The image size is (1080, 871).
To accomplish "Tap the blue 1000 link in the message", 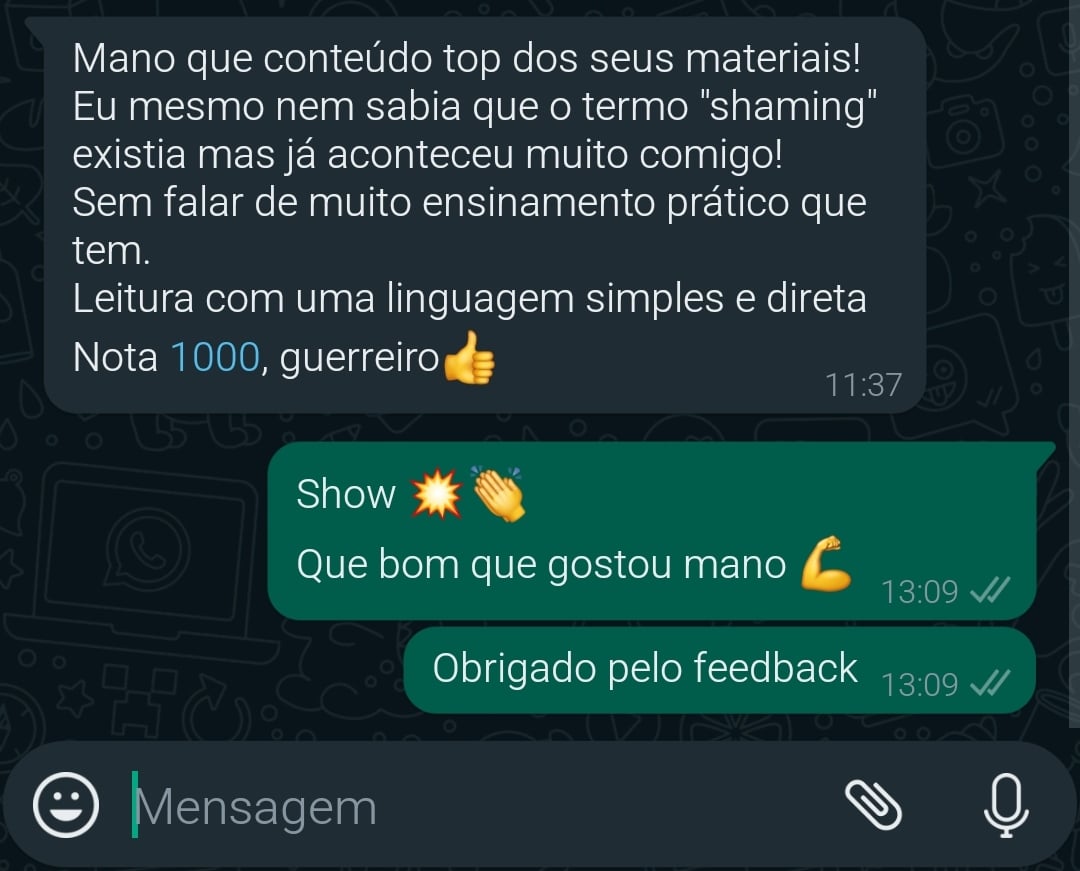I will click(x=215, y=358).
